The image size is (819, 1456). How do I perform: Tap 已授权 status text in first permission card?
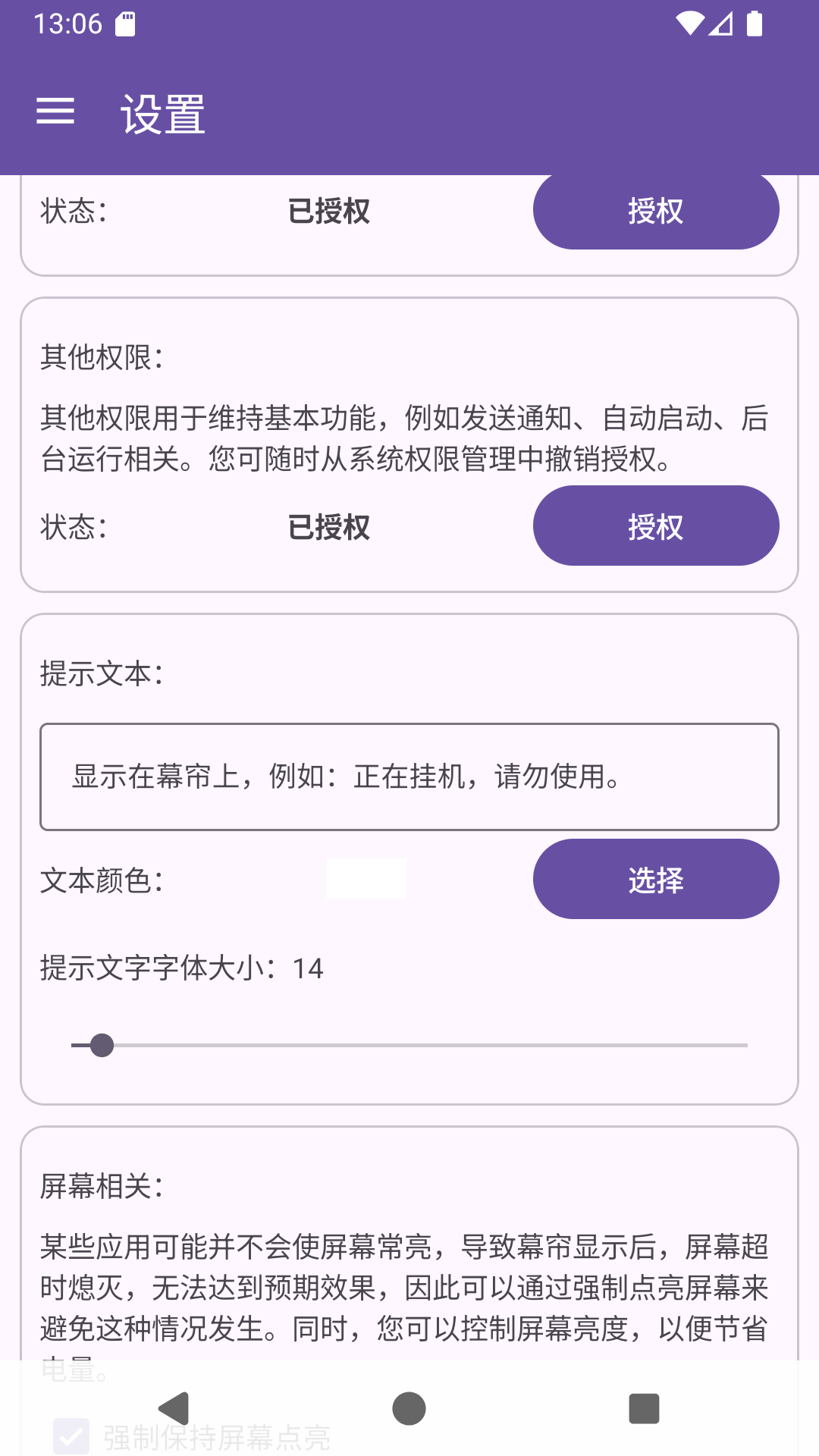[329, 212]
